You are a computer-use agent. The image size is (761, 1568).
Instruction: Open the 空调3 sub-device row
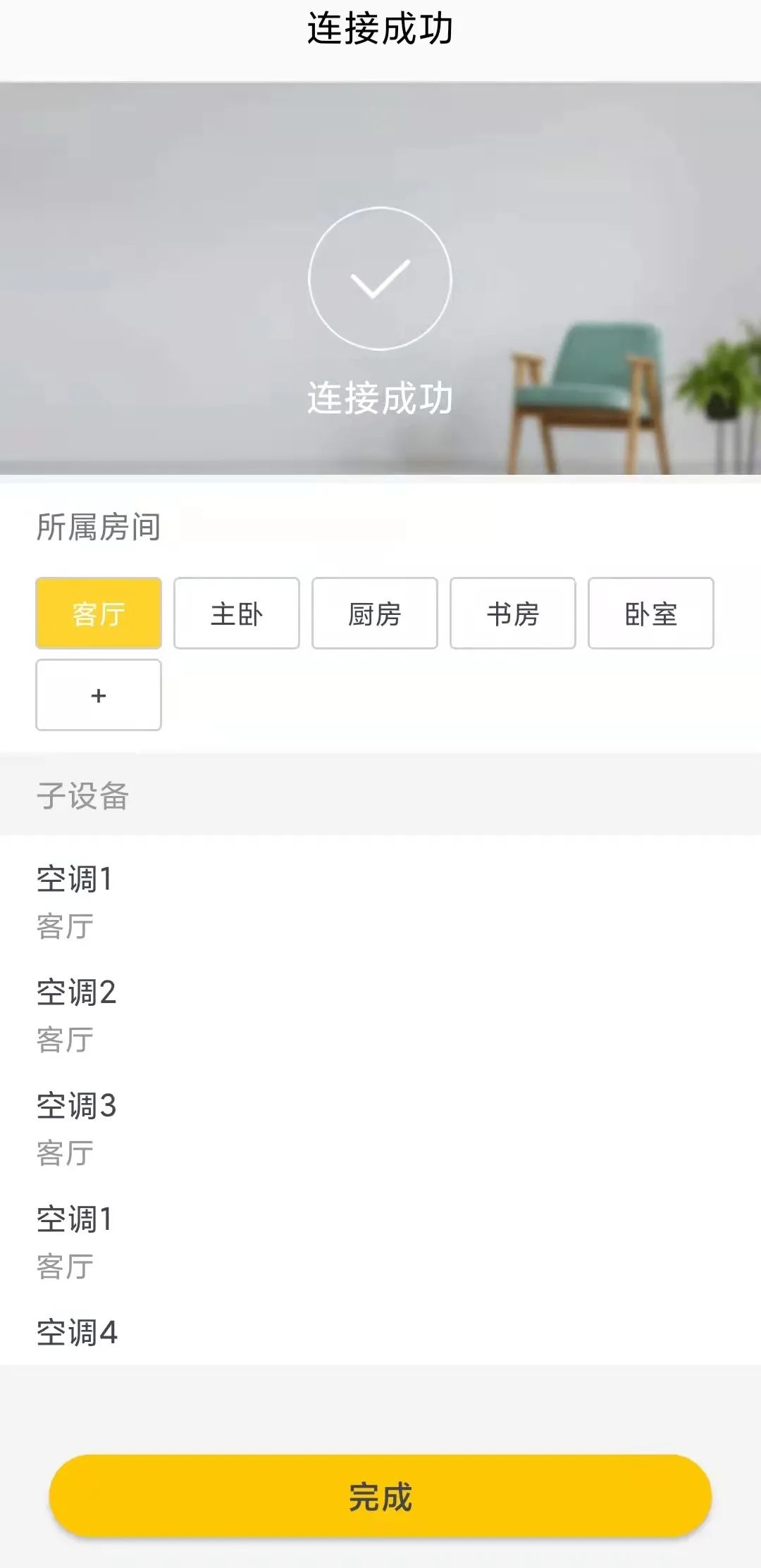tap(380, 1128)
